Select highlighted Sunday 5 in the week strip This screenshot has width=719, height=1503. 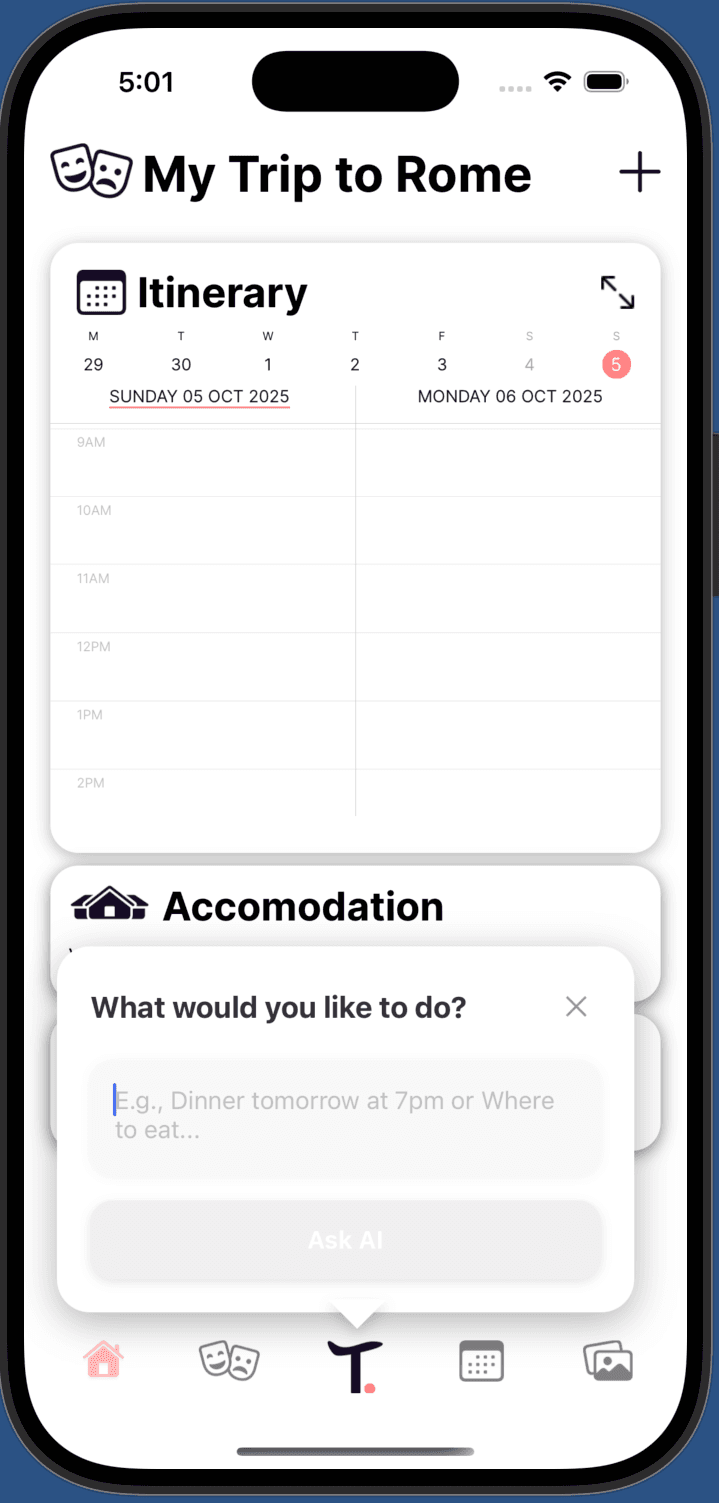click(616, 364)
